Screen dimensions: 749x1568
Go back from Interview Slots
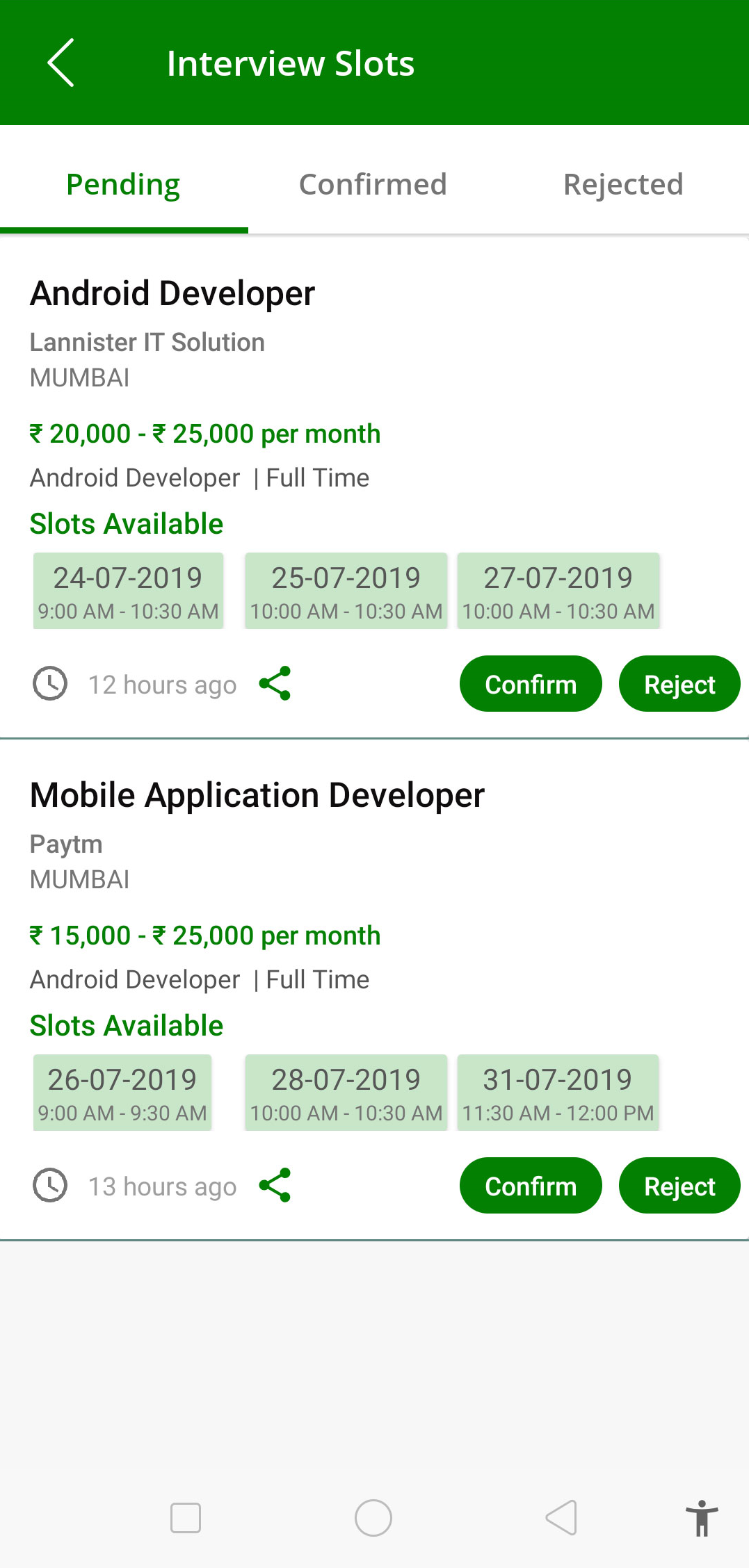tap(61, 63)
